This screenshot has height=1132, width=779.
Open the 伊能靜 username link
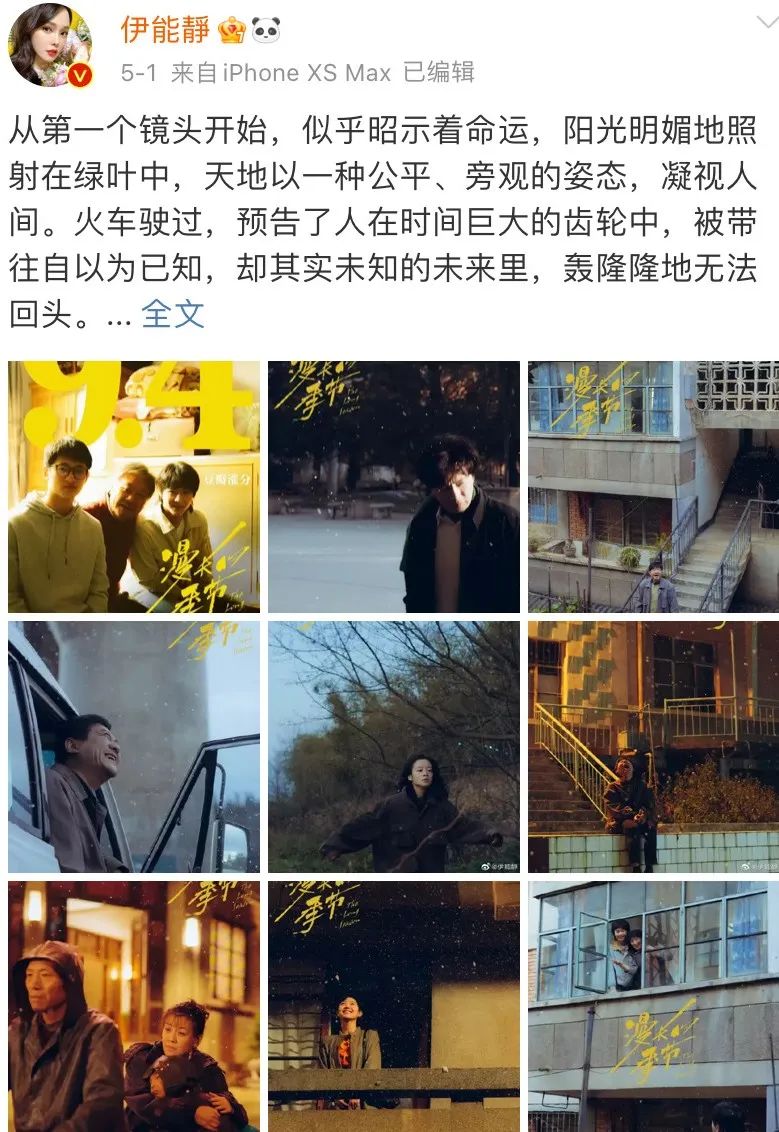click(165, 30)
